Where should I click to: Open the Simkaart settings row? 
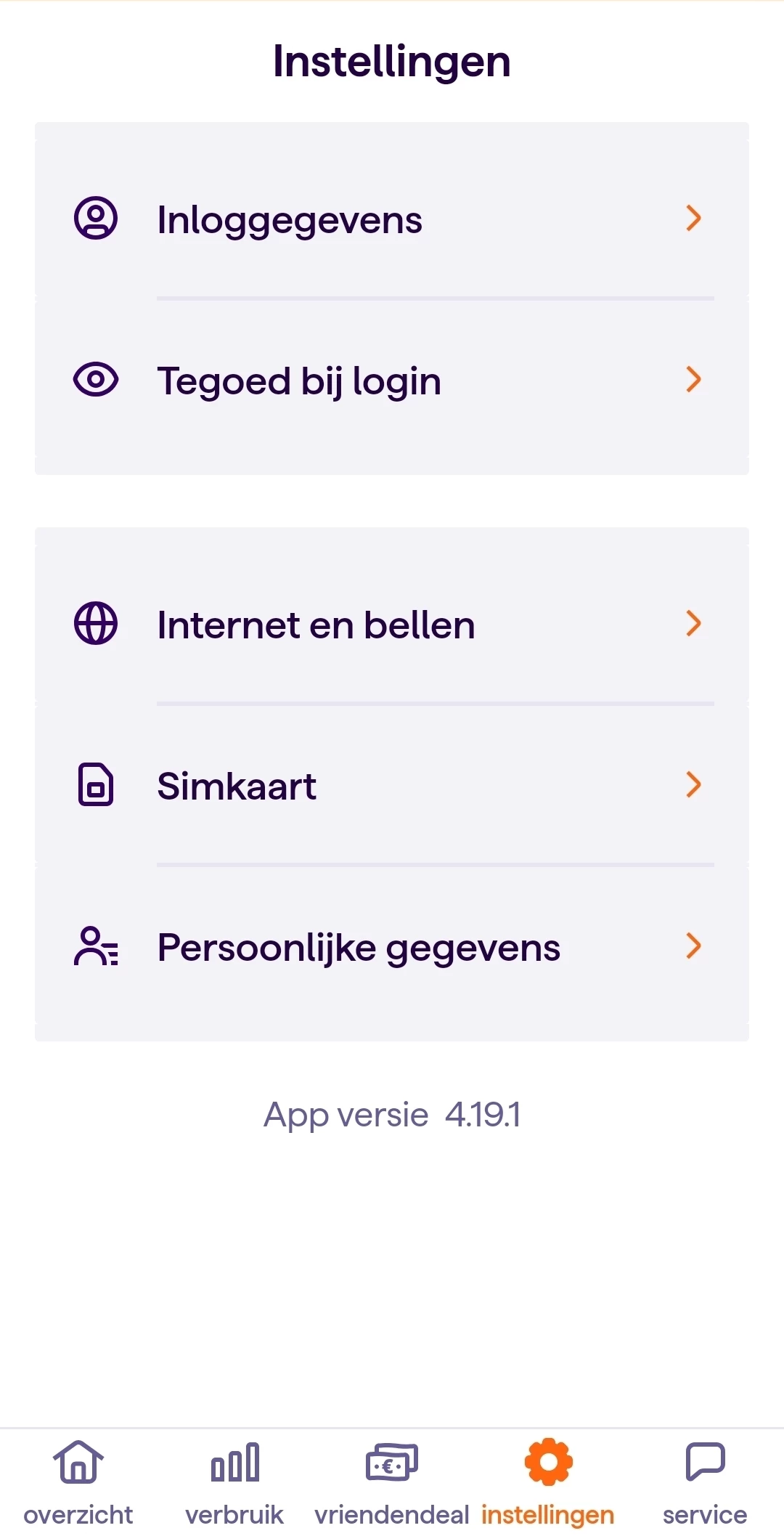pyautogui.click(x=392, y=785)
